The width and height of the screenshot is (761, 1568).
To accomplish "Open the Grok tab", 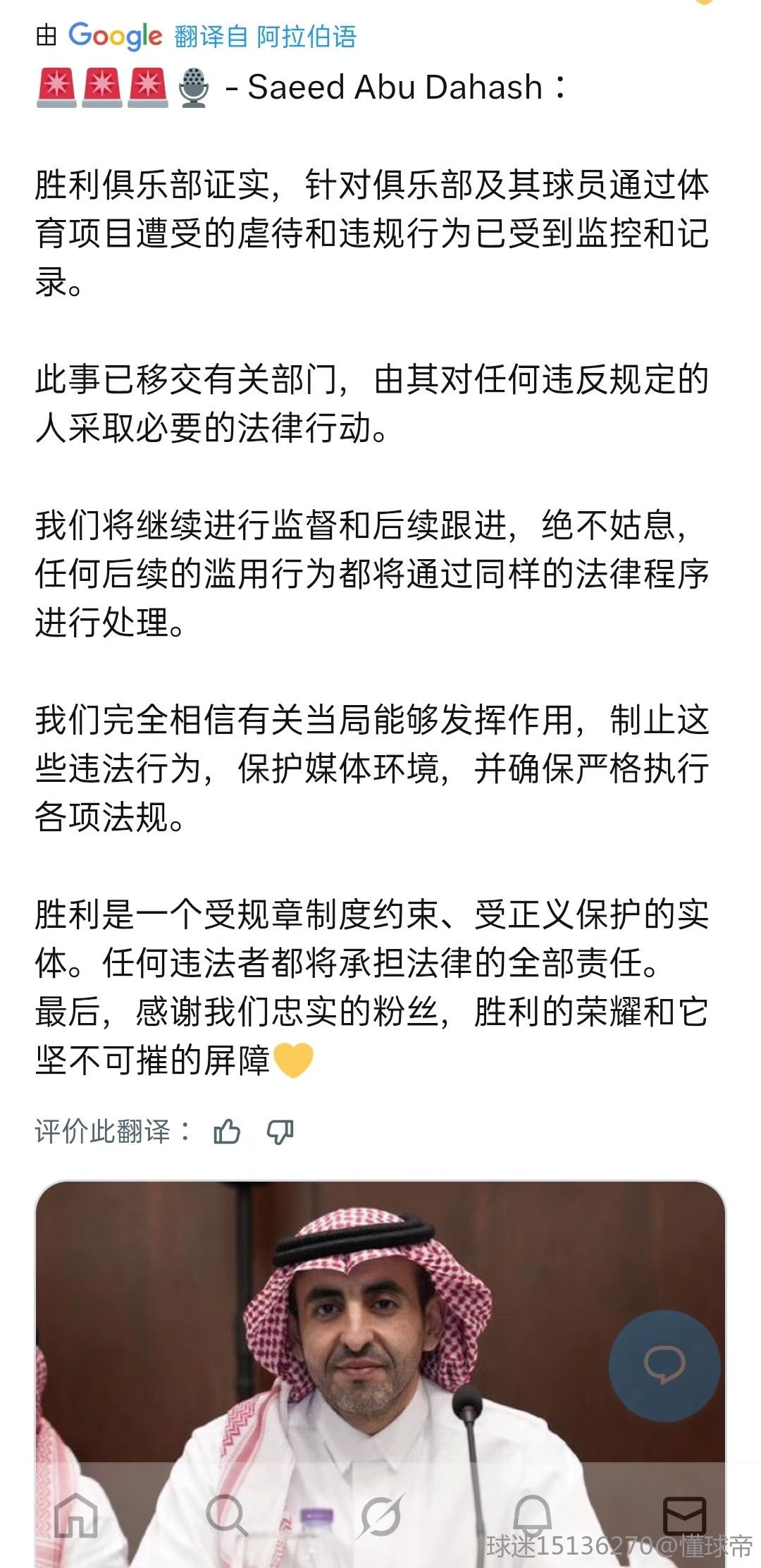I will [x=380, y=1514].
